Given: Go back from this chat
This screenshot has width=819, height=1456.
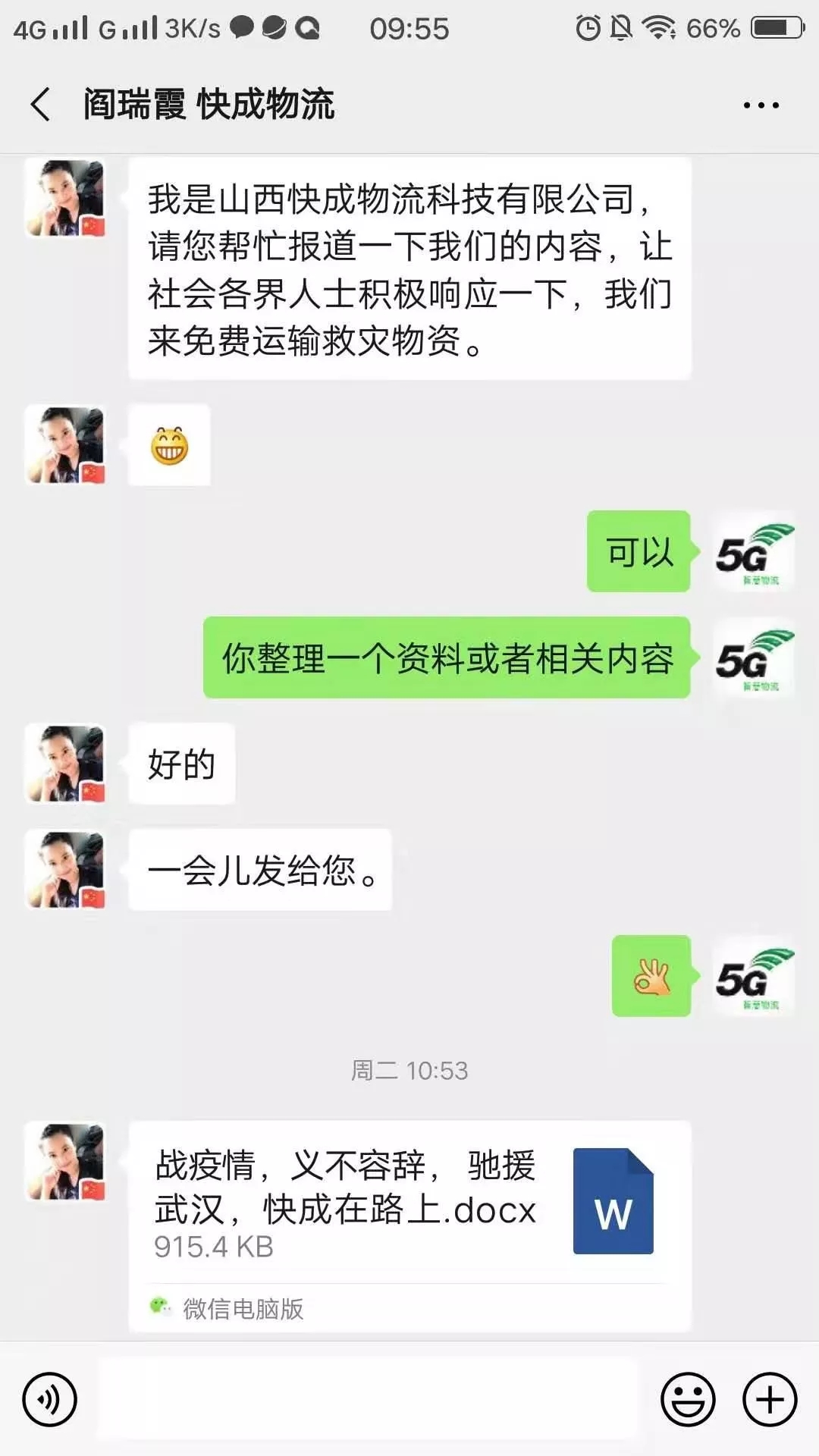Looking at the screenshot, I should pyautogui.click(x=41, y=105).
